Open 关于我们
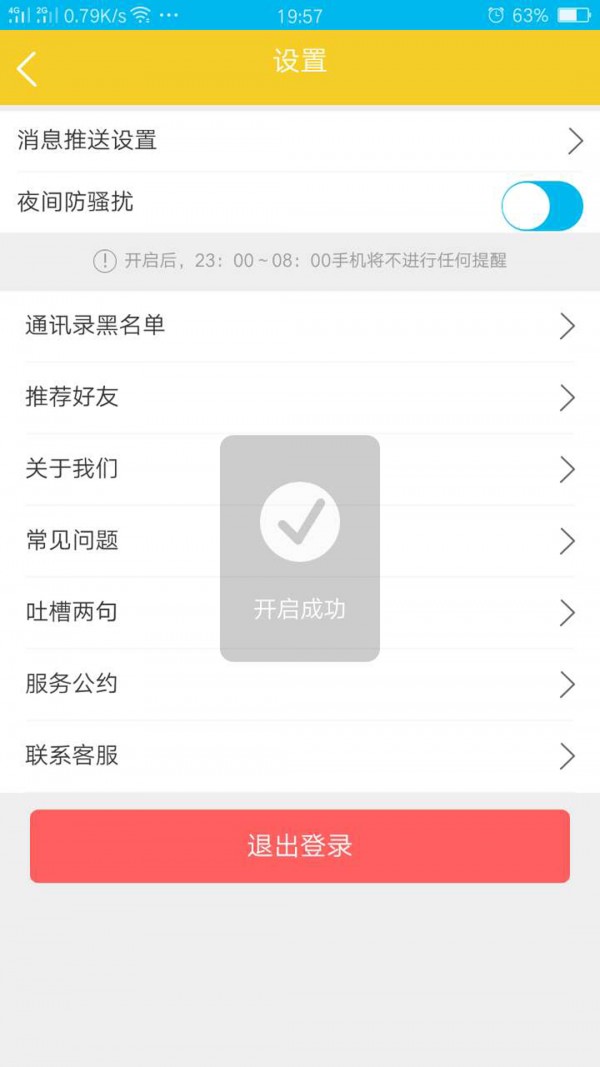600x1067 pixels. tap(300, 470)
